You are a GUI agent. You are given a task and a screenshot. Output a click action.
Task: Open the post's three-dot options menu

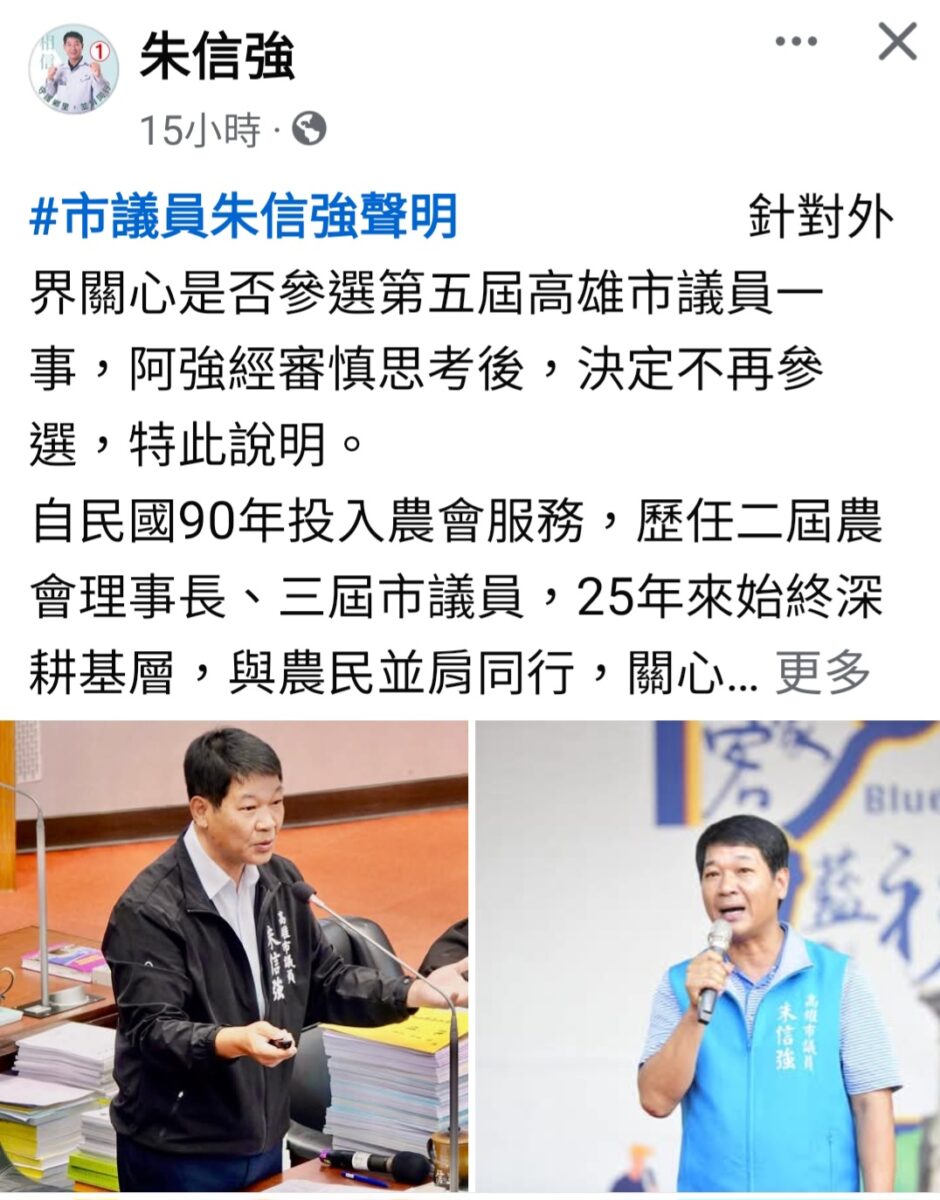(x=796, y=43)
